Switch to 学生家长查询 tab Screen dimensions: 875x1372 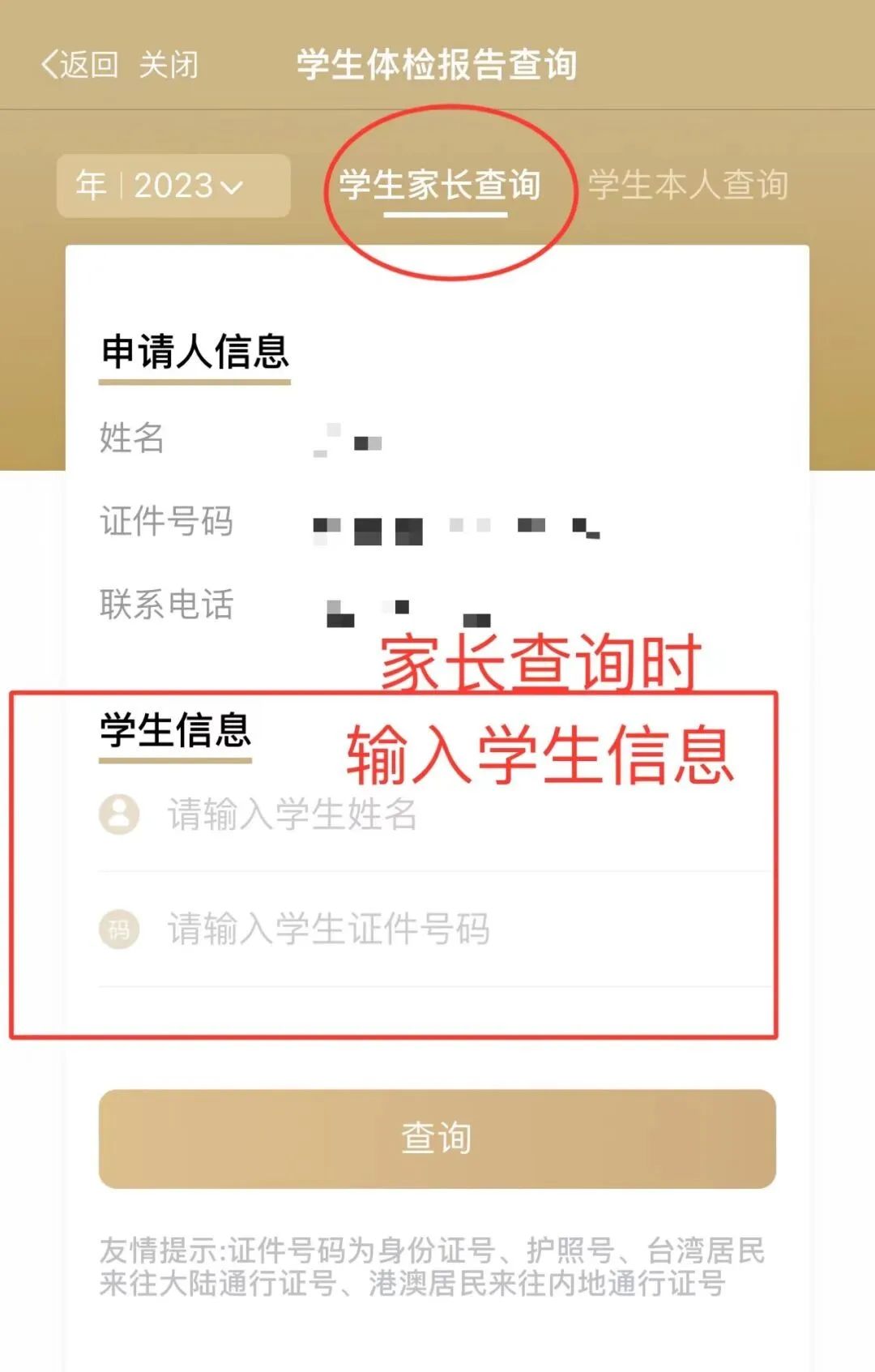click(x=440, y=186)
